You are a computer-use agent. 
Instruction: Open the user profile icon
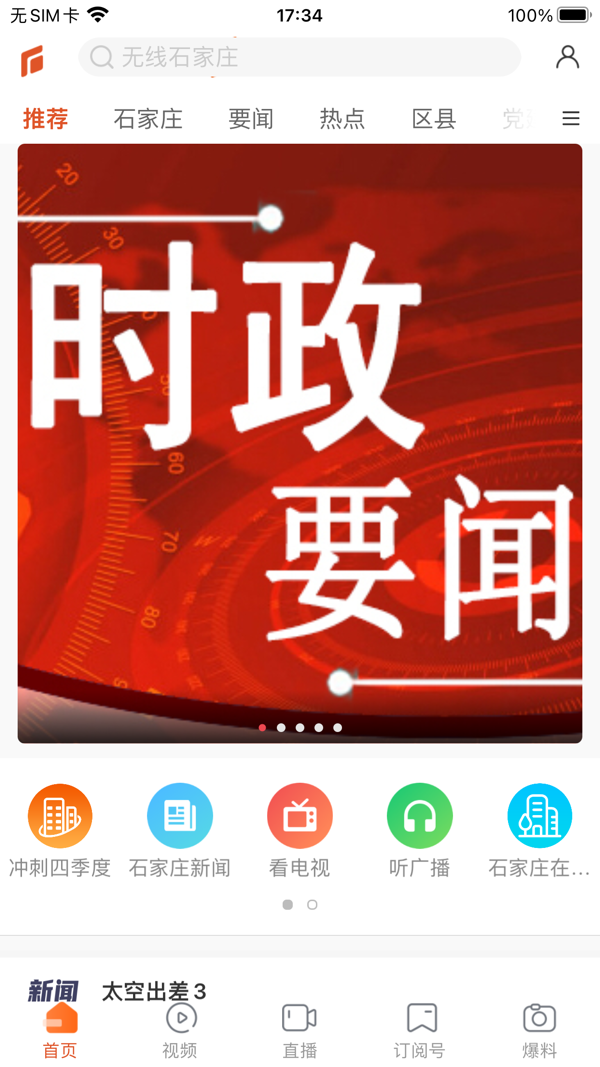click(x=567, y=57)
